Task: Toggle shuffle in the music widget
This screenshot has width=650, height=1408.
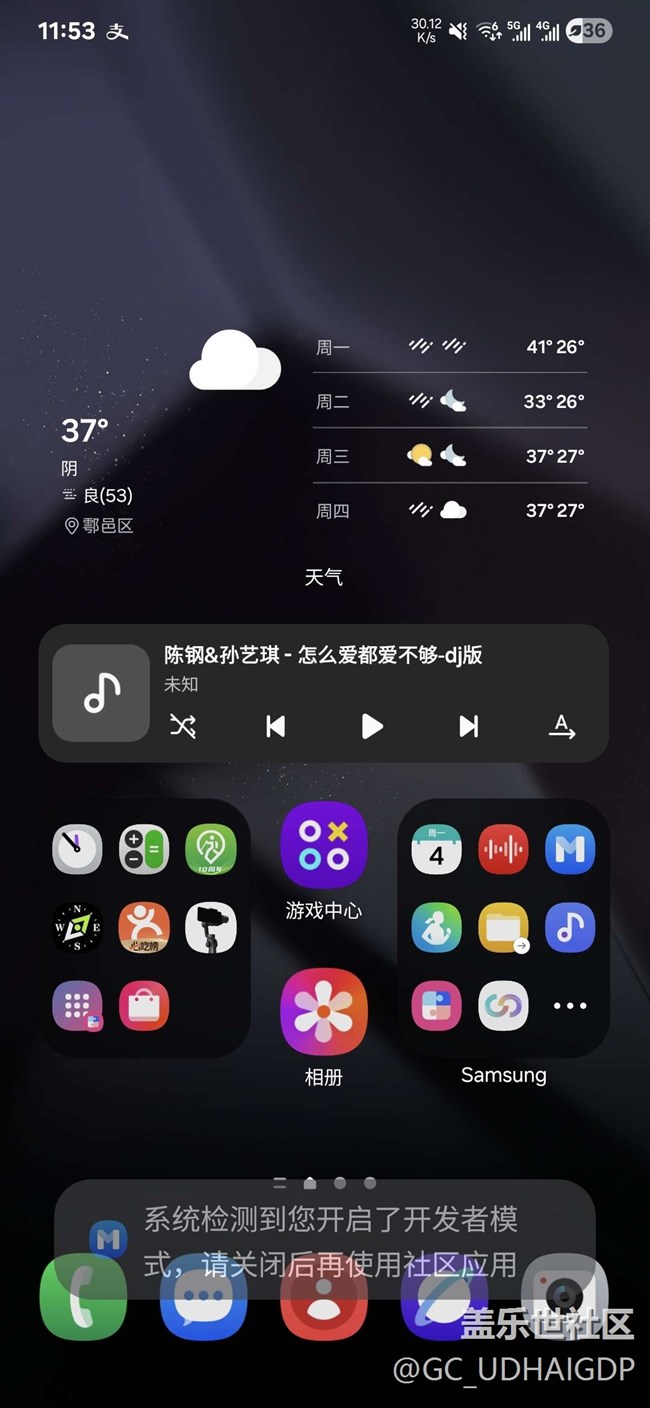Action: pos(182,726)
